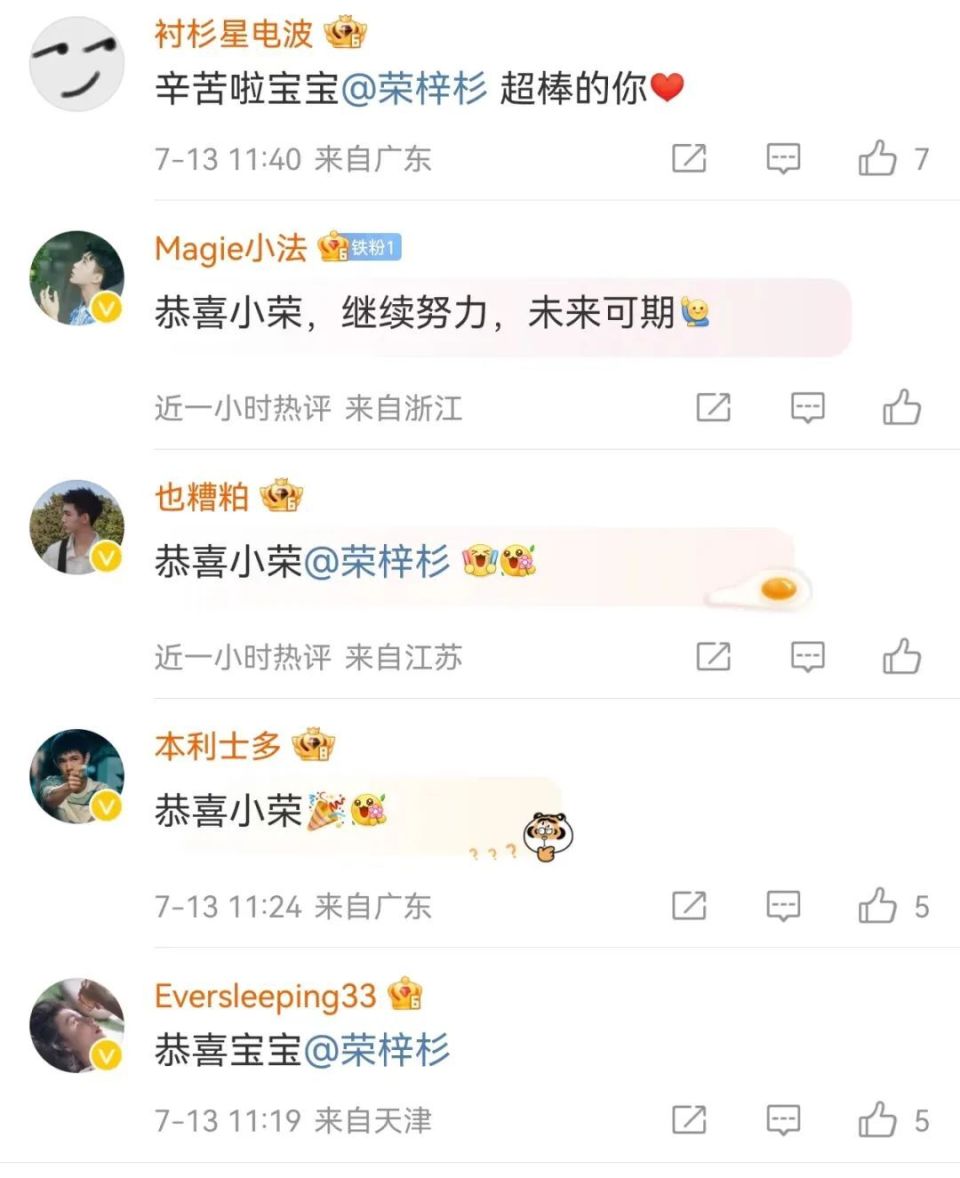Click the comment bubble under Magie小法's comment
This screenshot has width=960, height=1178.
[x=807, y=407]
